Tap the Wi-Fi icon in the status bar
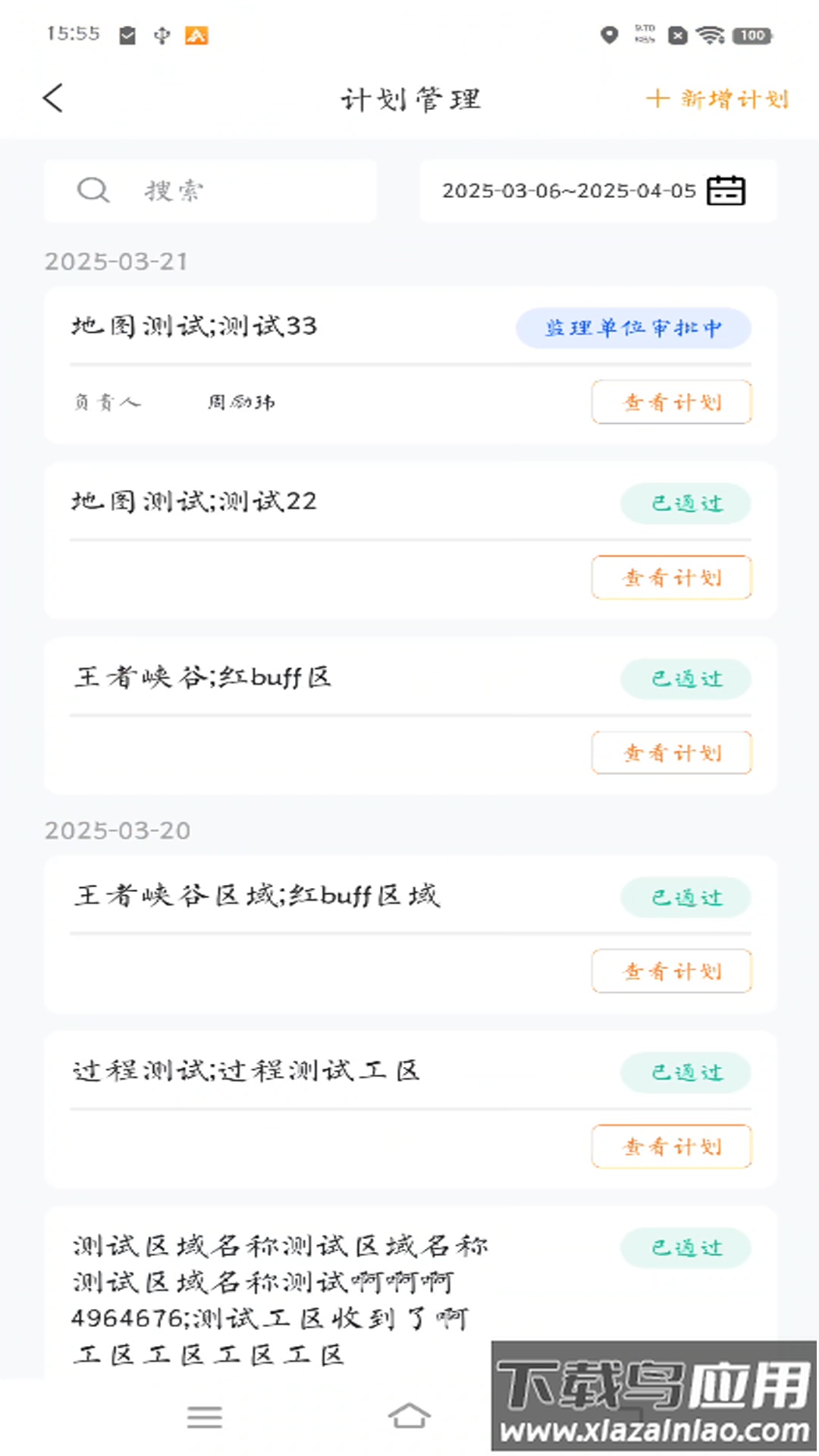 pos(710,36)
